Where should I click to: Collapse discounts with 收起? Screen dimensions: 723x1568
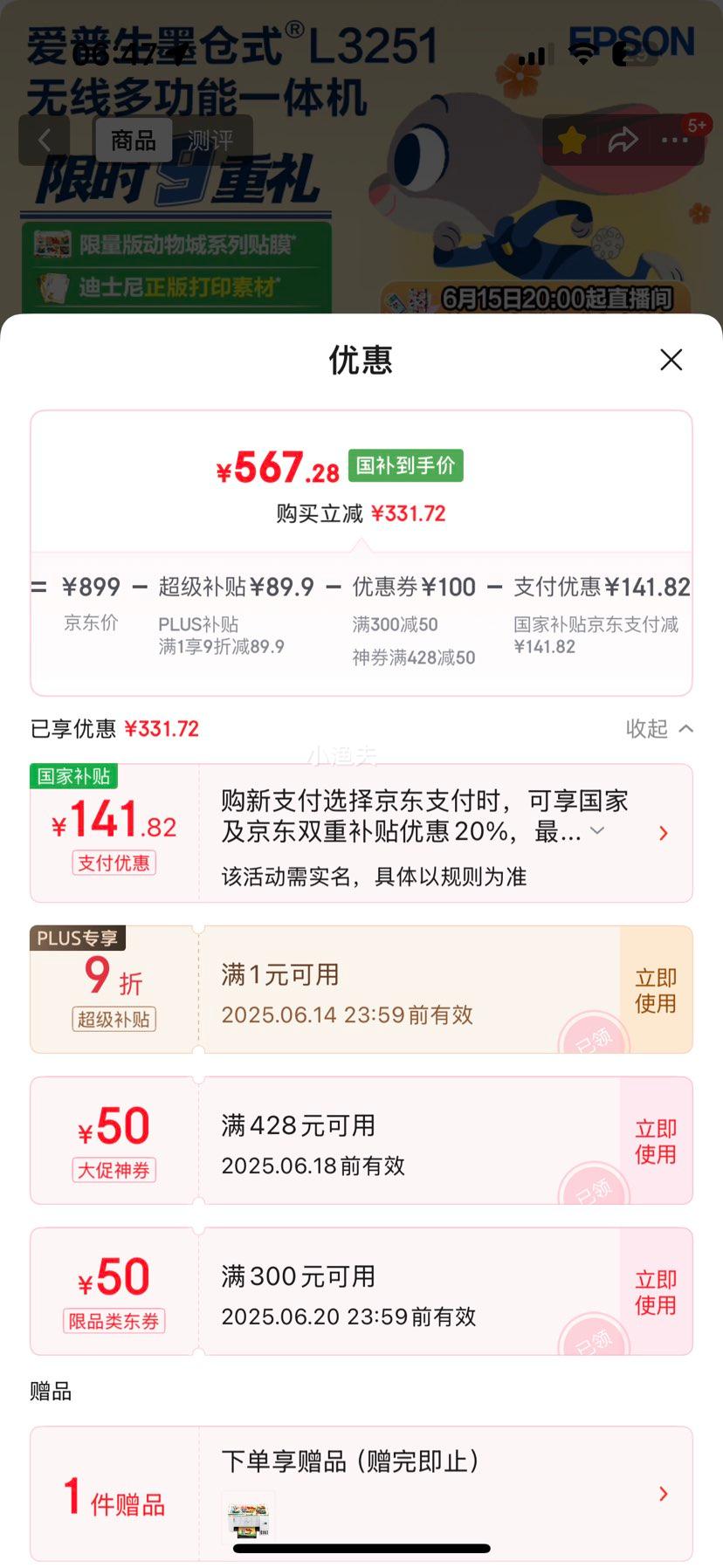click(659, 728)
